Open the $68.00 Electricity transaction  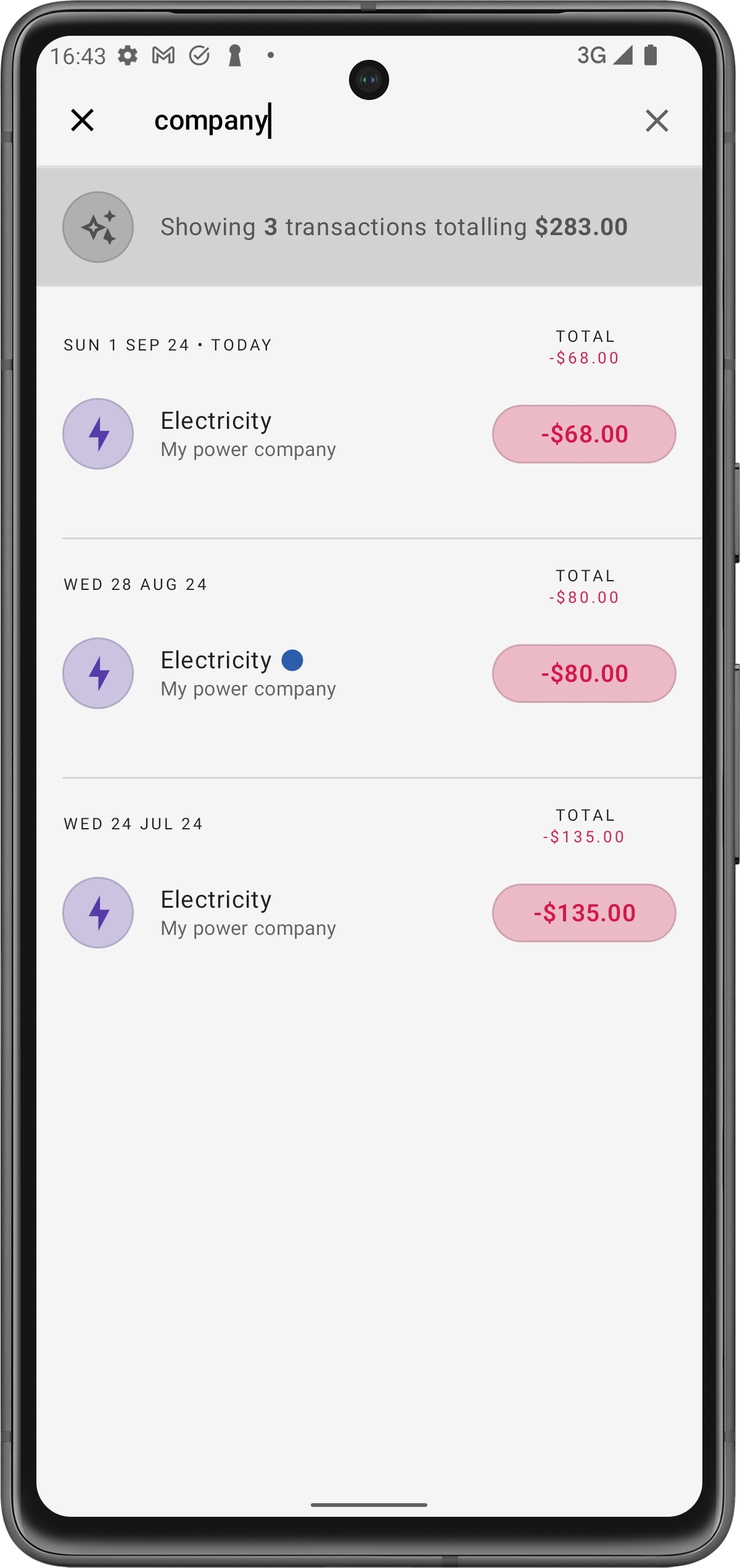click(369, 434)
